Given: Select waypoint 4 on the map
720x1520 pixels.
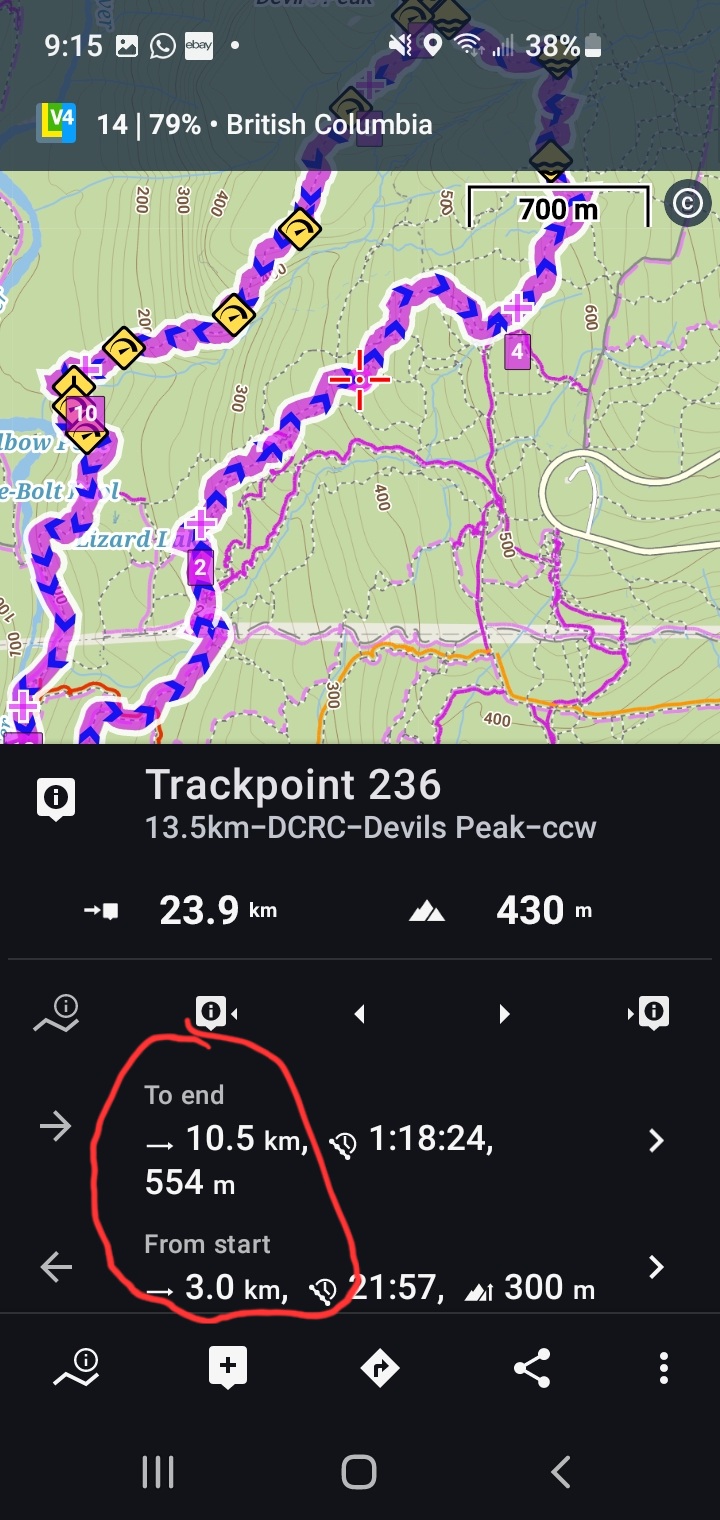Looking at the screenshot, I should point(517,352).
